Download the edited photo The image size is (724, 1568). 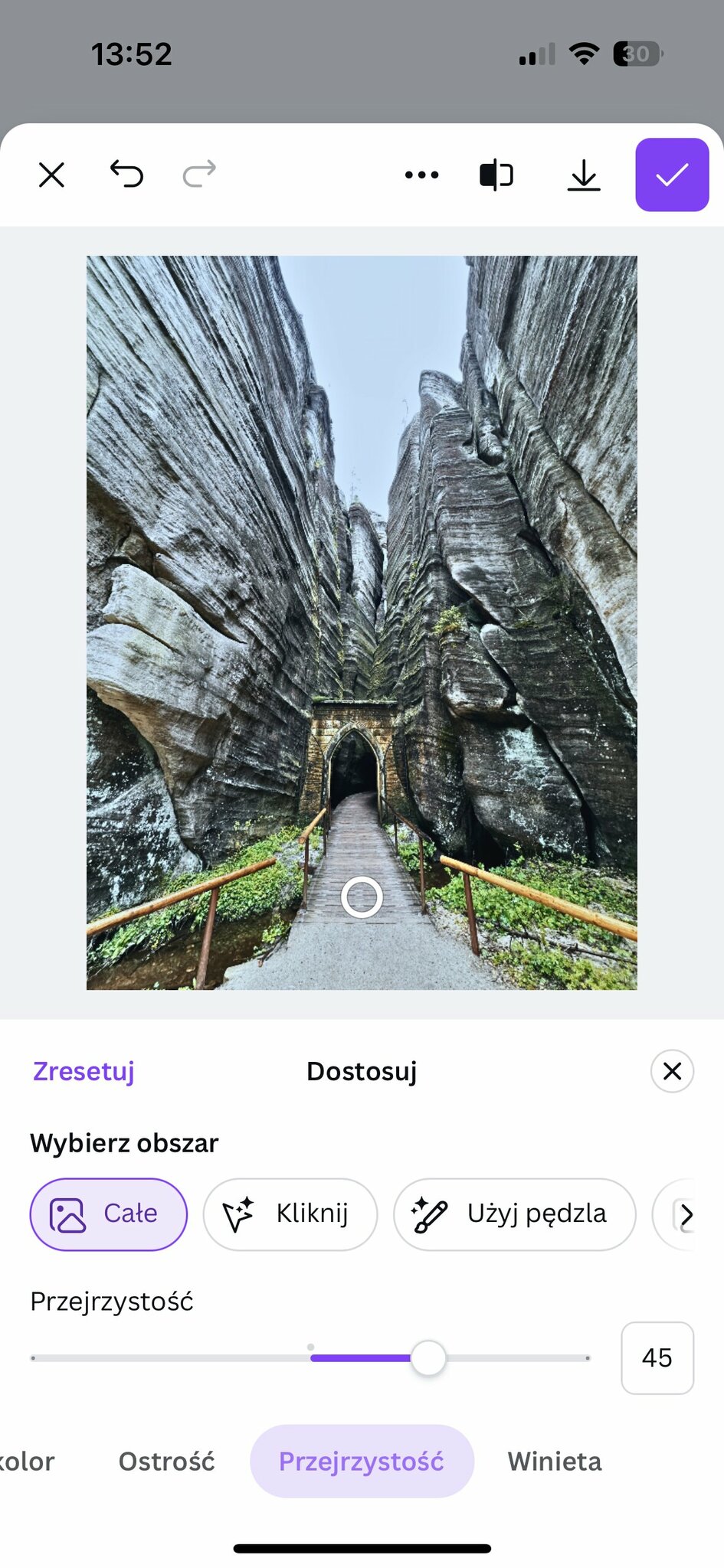pos(584,175)
